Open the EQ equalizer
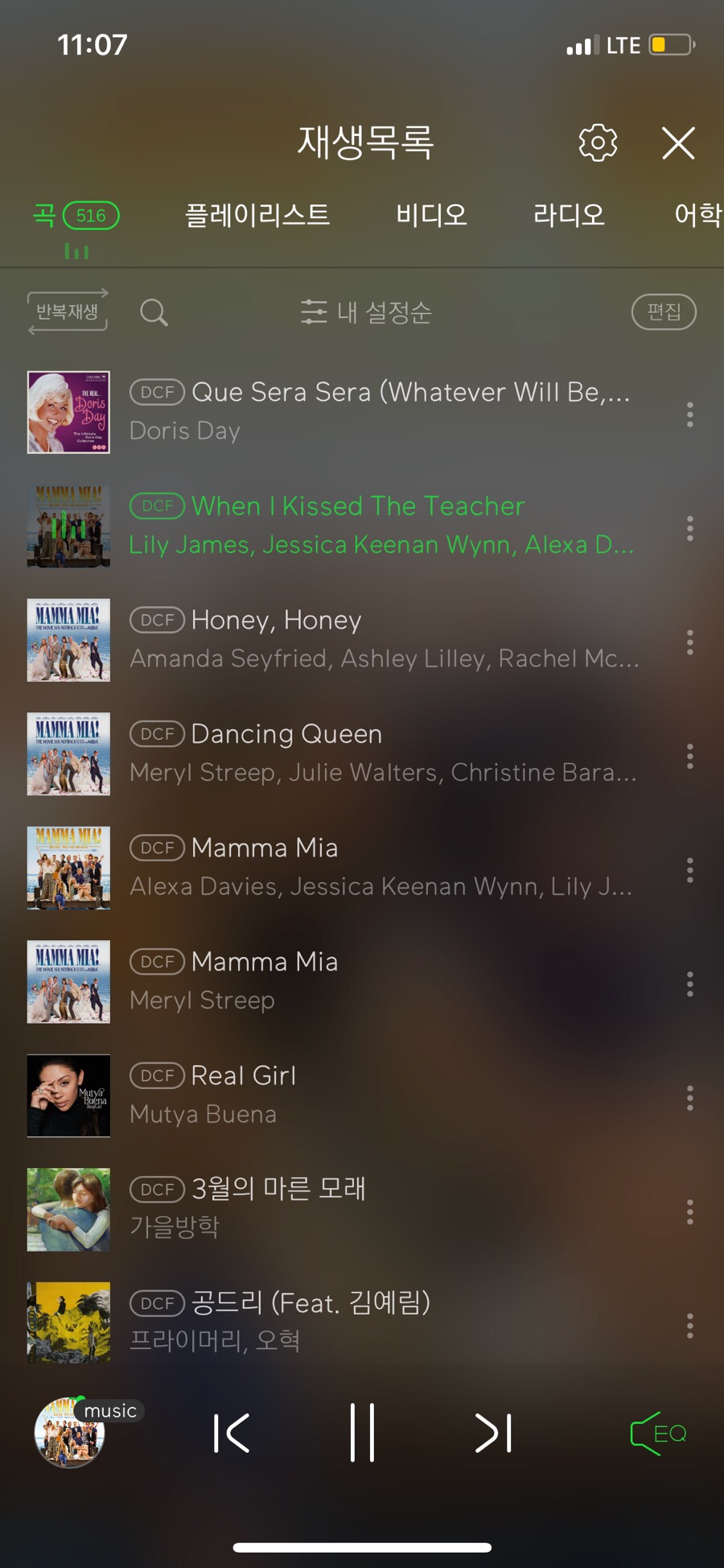This screenshot has height=1568, width=724. [x=658, y=1433]
